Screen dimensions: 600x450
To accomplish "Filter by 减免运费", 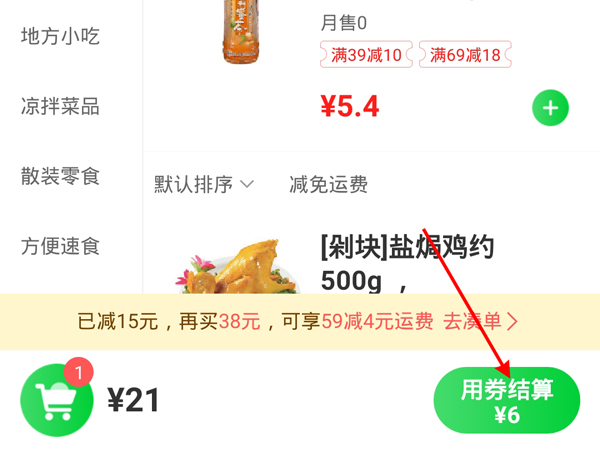I will click(328, 184).
